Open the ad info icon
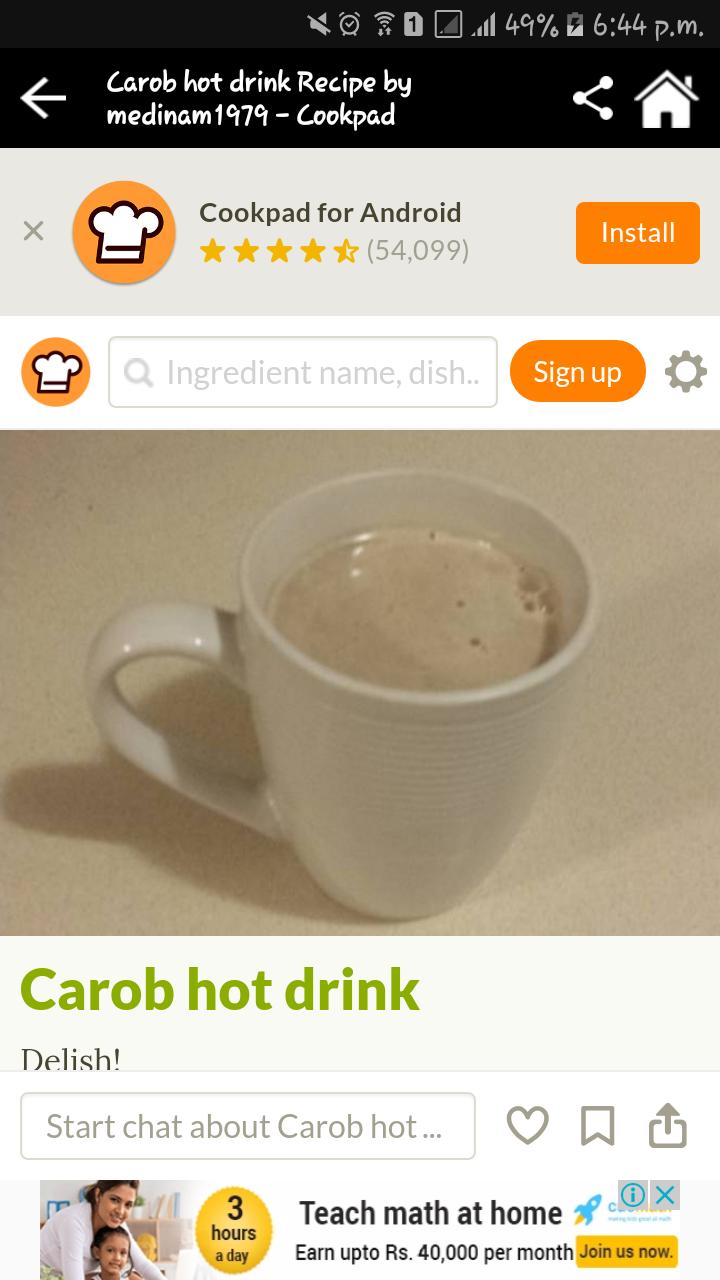The height and width of the screenshot is (1280, 720). click(x=633, y=1194)
